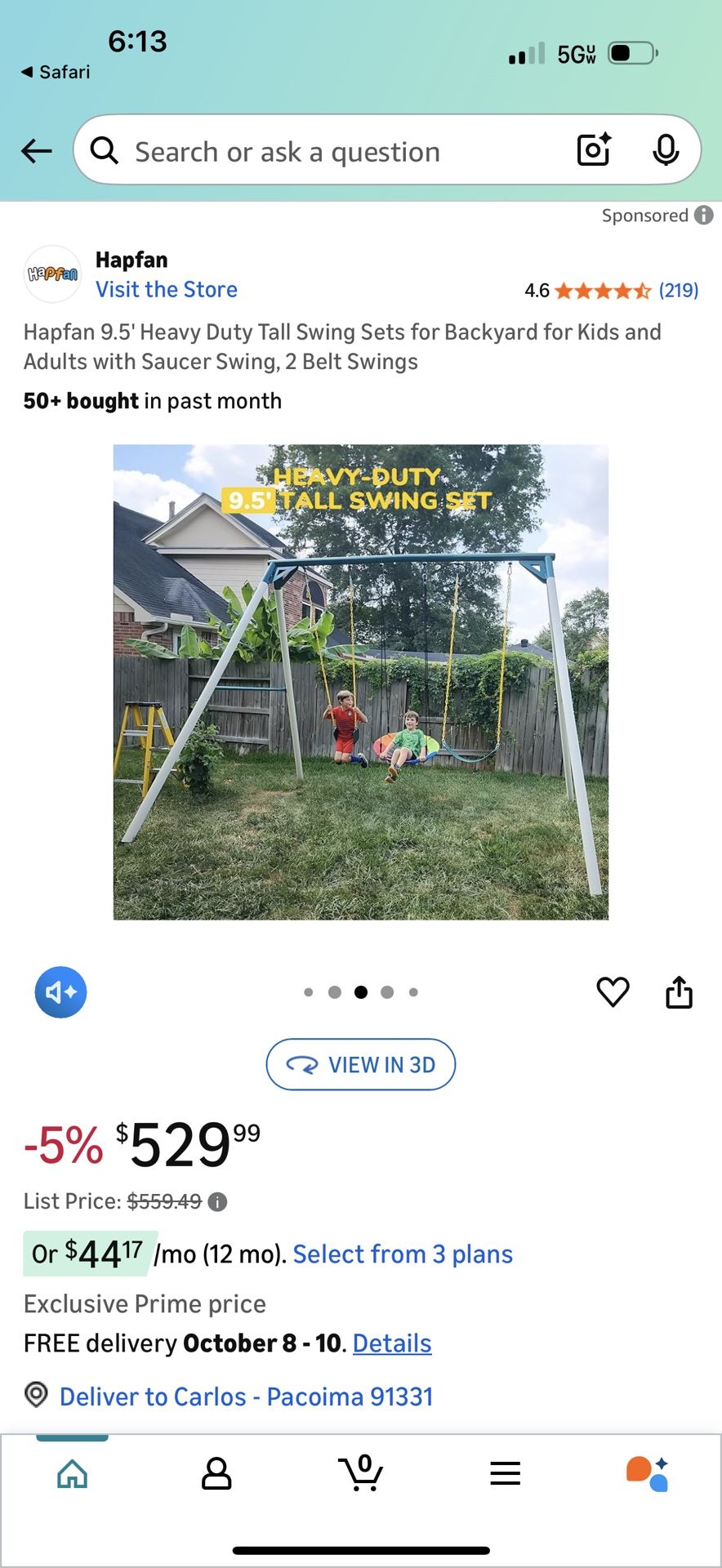
Task: Open the 219 customer ratings
Action: click(678, 291)
